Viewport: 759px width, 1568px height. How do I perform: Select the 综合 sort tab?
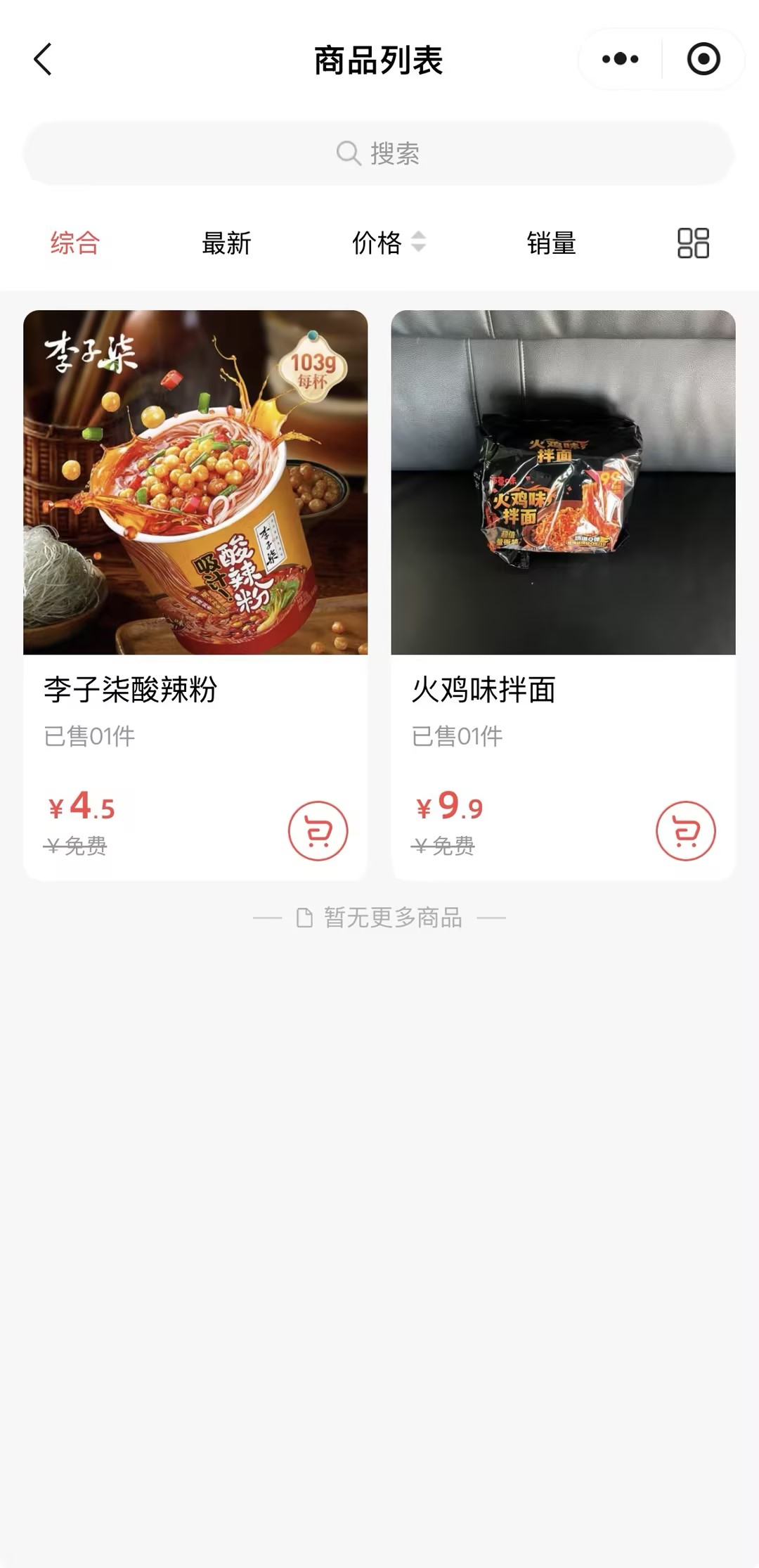pyautogui.click(x=75, y=243)
